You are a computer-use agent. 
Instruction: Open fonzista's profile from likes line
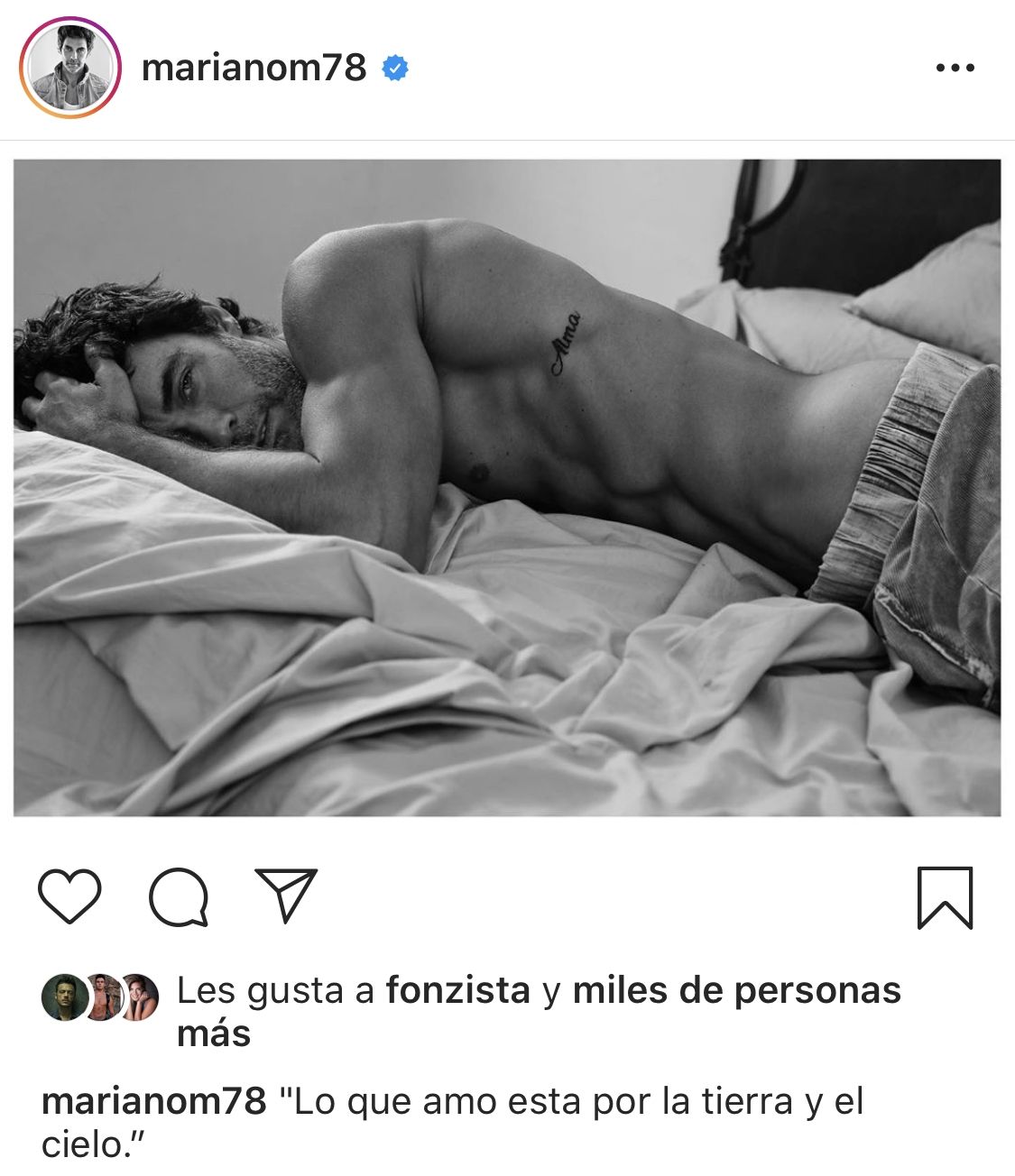click(x=457, y=991)
